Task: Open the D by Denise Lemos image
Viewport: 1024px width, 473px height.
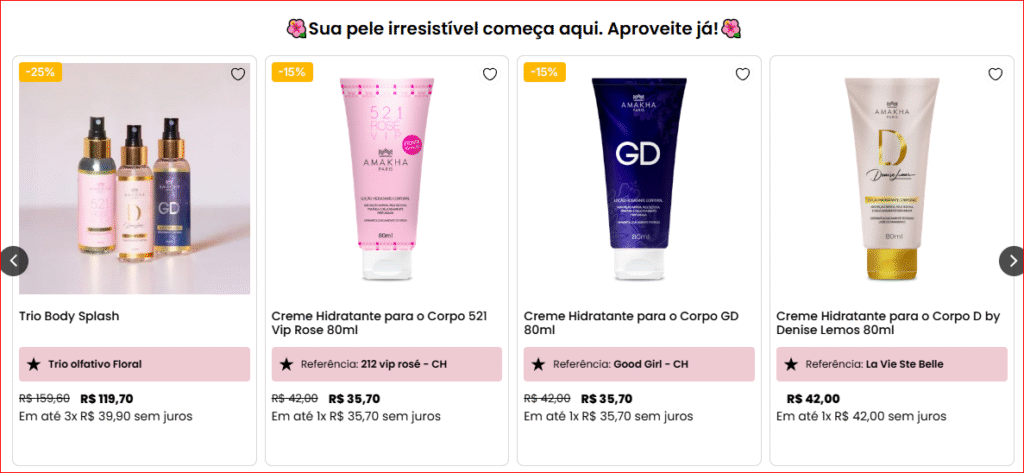Action: (891, 180)
